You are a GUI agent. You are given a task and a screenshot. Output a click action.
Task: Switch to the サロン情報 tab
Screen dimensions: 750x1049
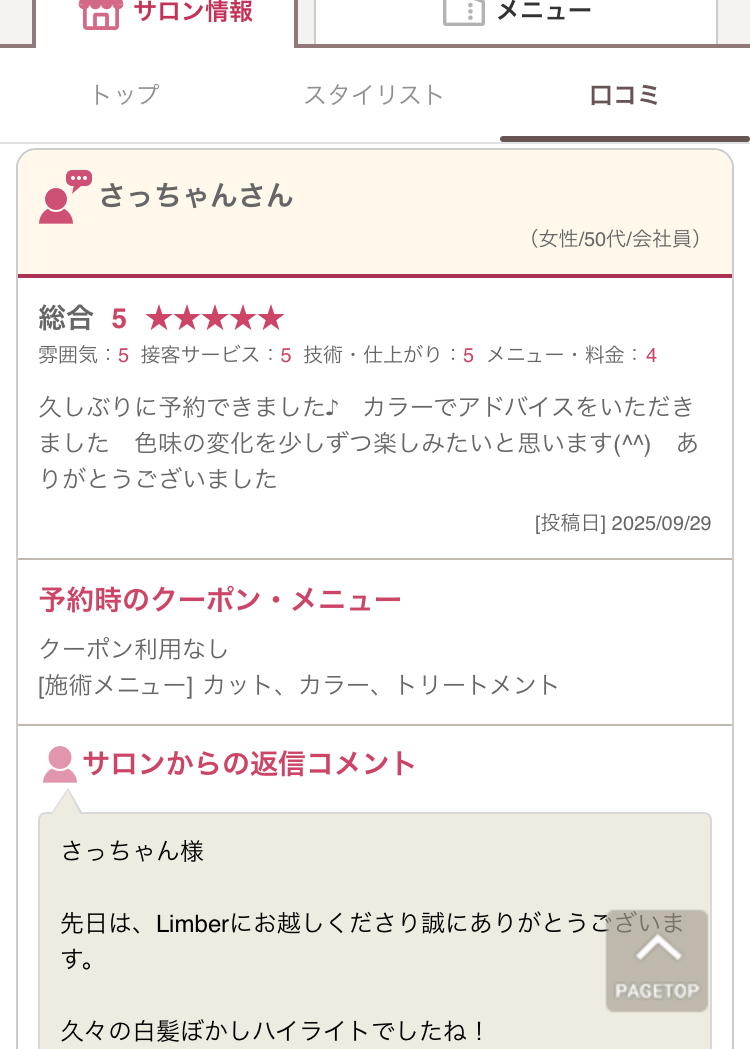click(x=166, y=14)
